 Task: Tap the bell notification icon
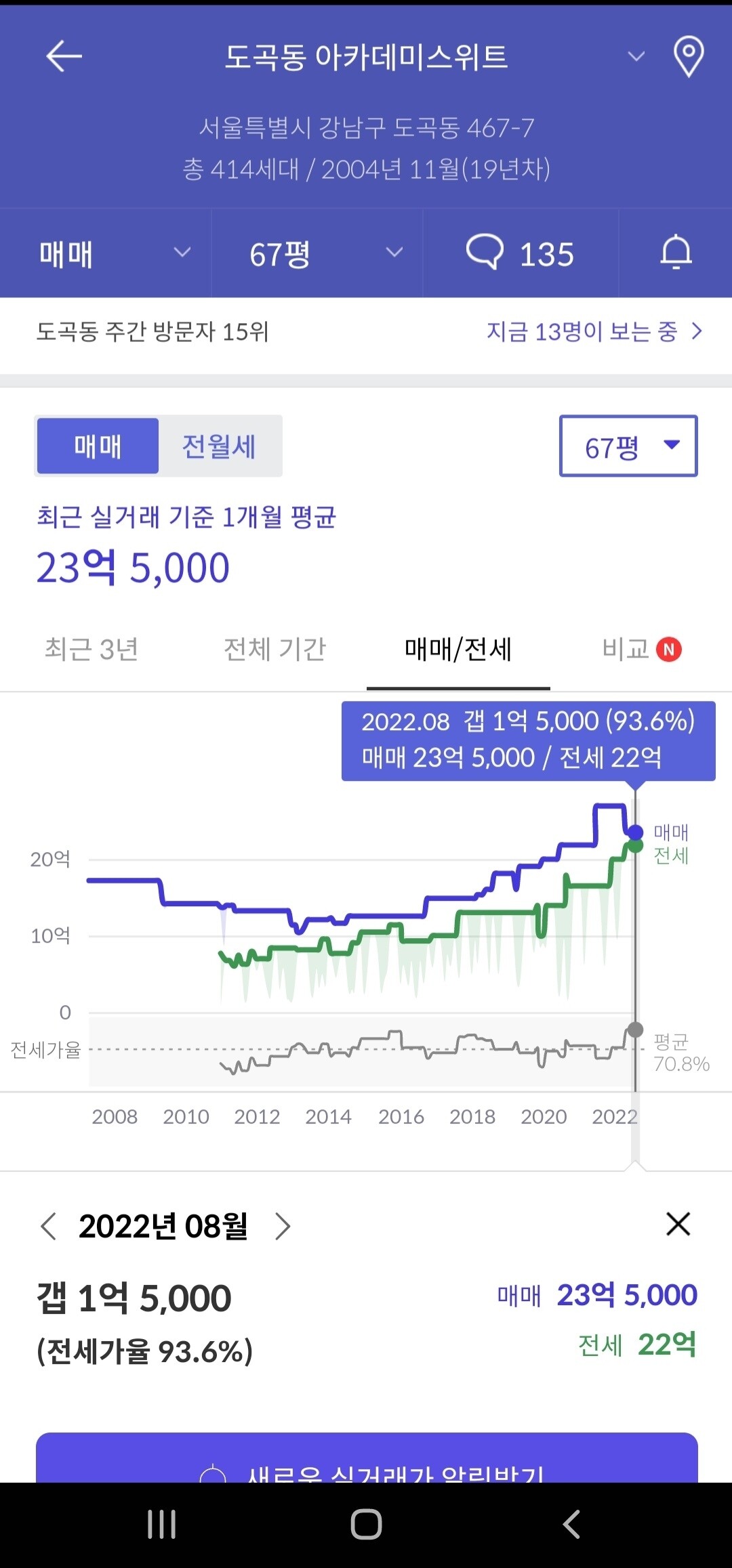(x=676, y=253)
